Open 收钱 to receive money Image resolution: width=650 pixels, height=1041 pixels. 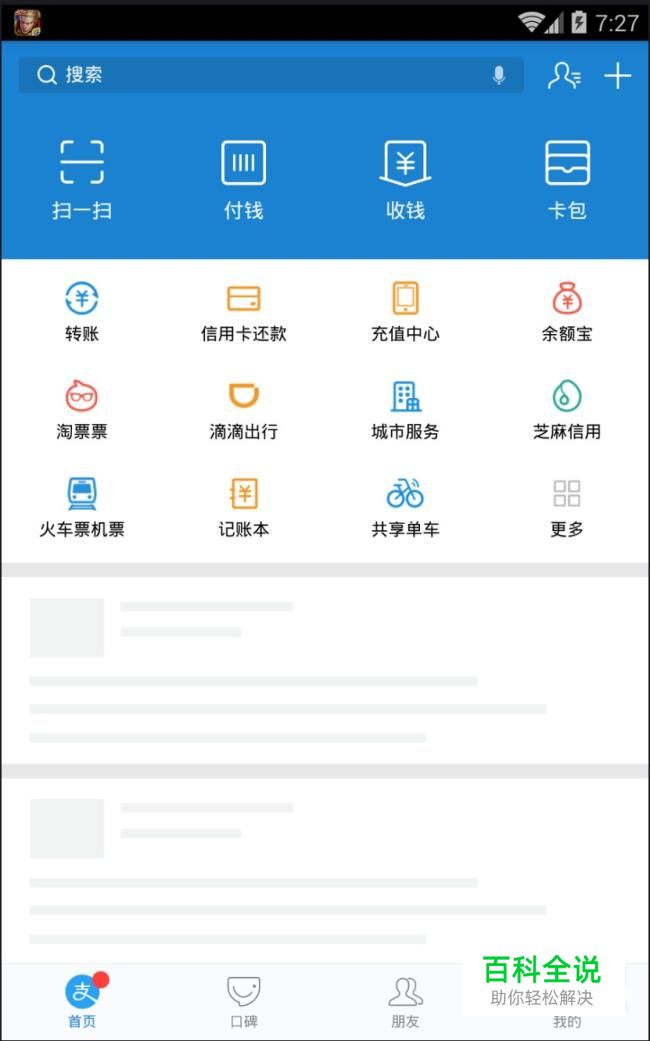point(405,180)
